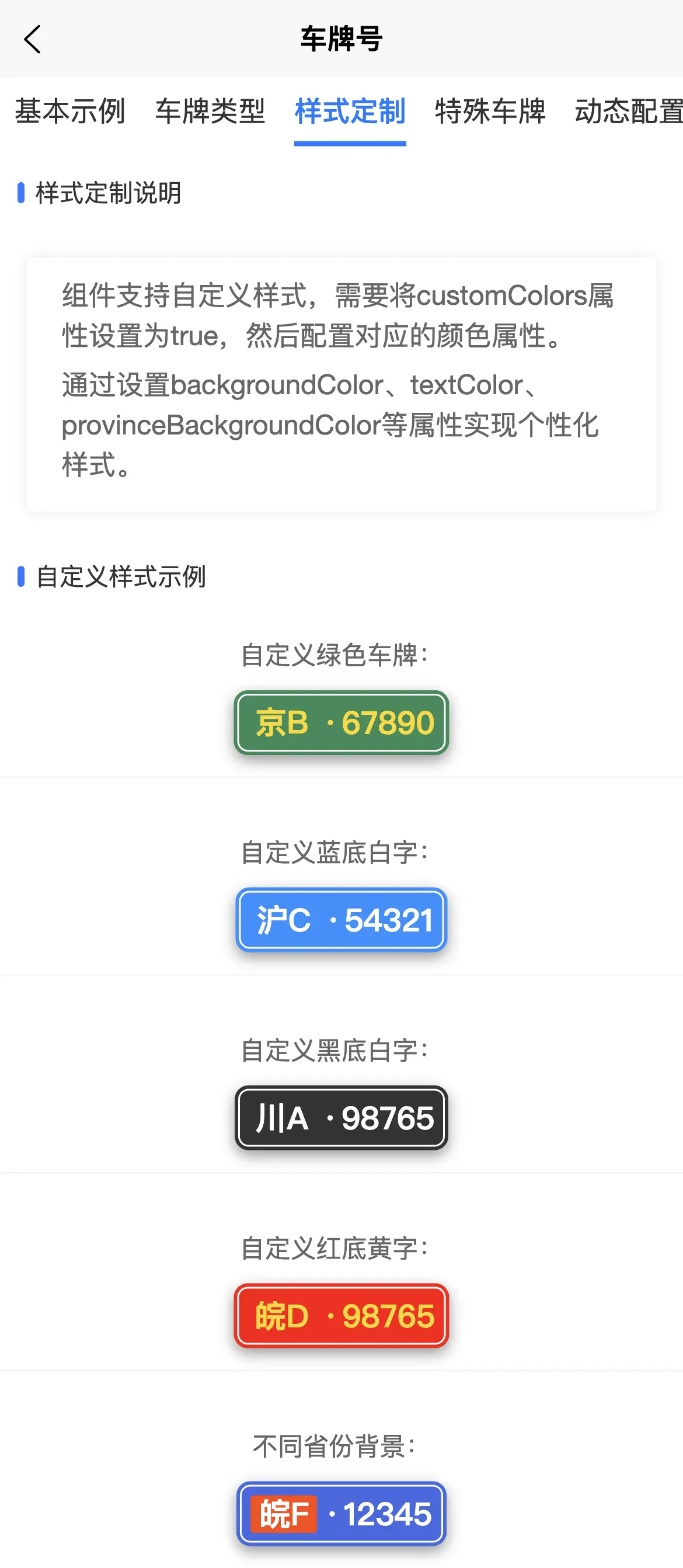
Task: Switch to the 基本示例 tab
Action: pos(70,112)
